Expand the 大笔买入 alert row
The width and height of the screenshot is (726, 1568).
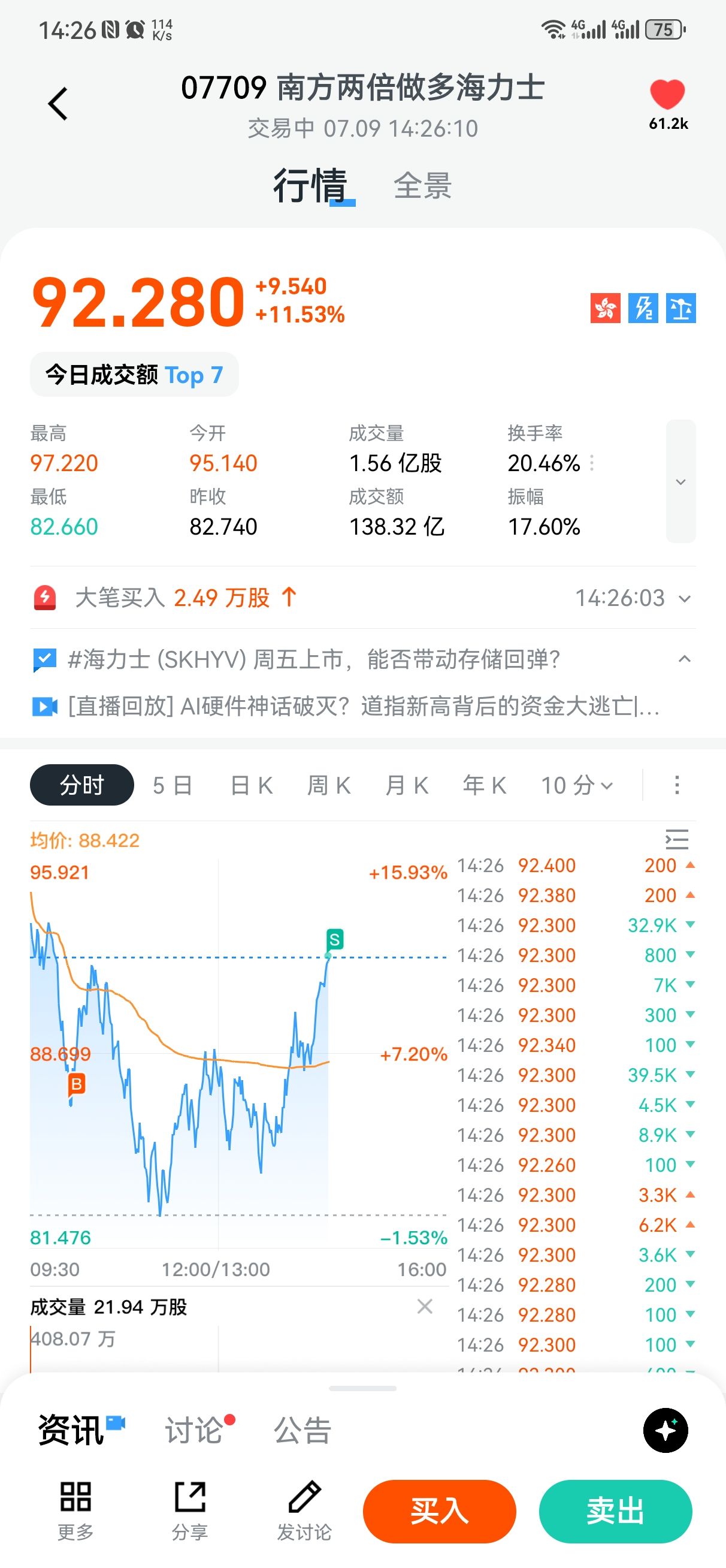click(362, 598)
